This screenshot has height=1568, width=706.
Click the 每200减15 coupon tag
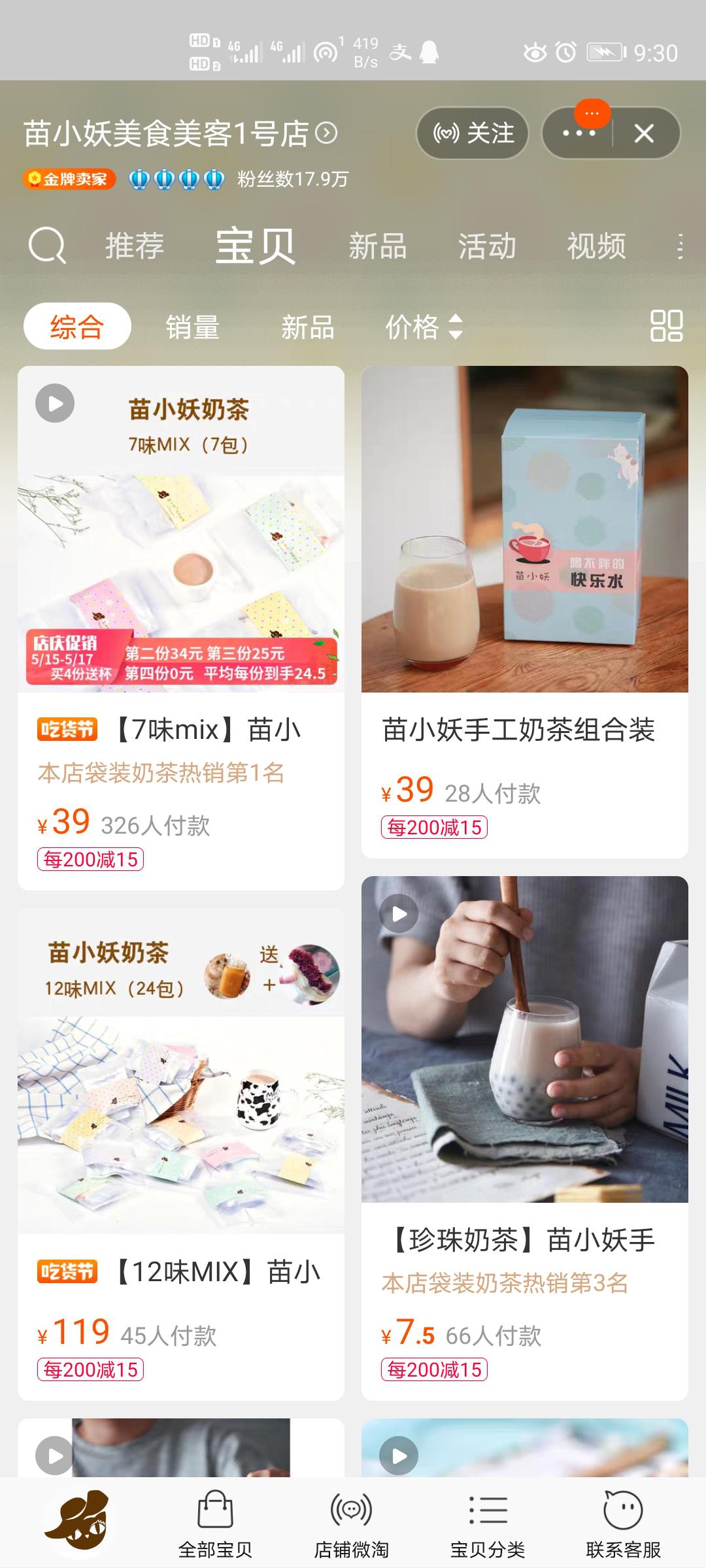(90, 859)
